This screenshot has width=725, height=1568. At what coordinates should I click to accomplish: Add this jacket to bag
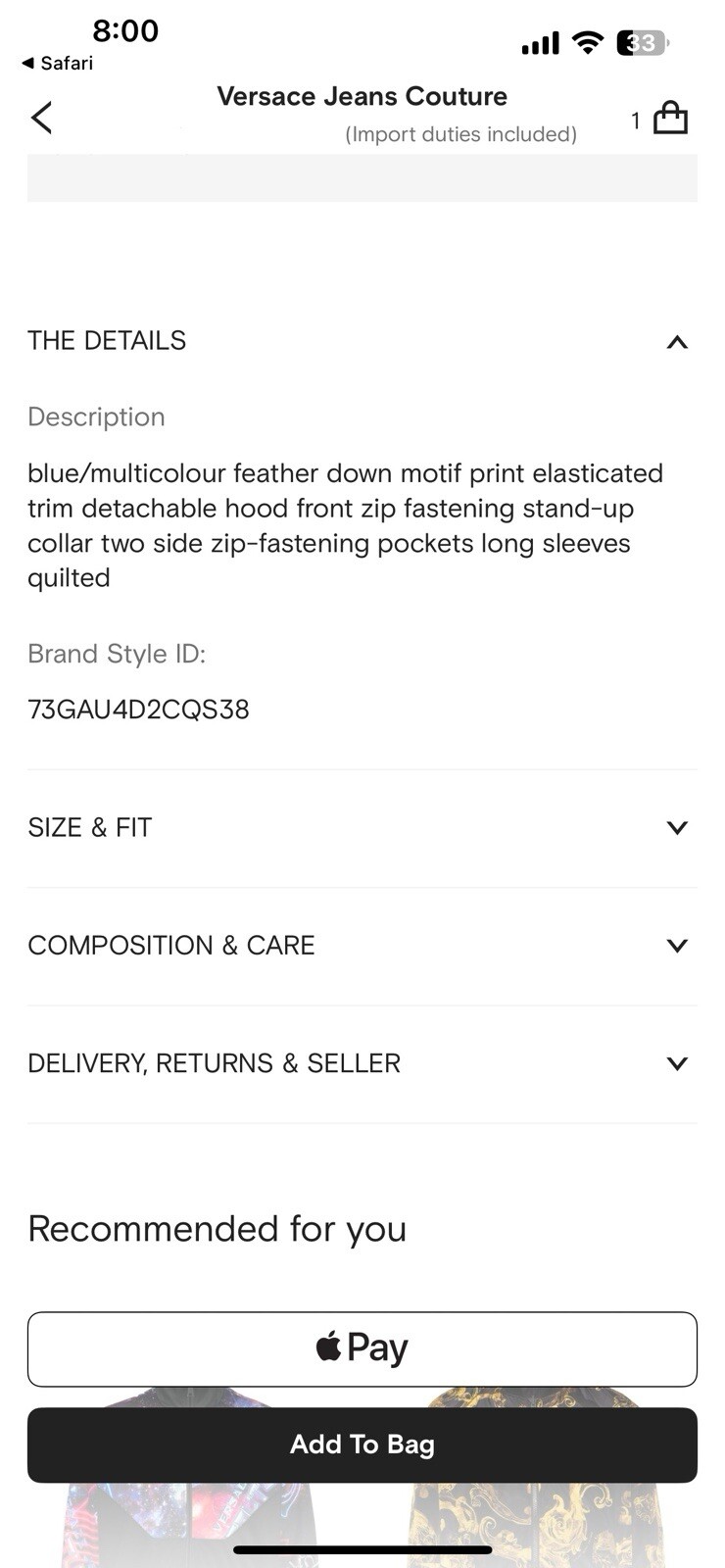tap(362, 1445)
